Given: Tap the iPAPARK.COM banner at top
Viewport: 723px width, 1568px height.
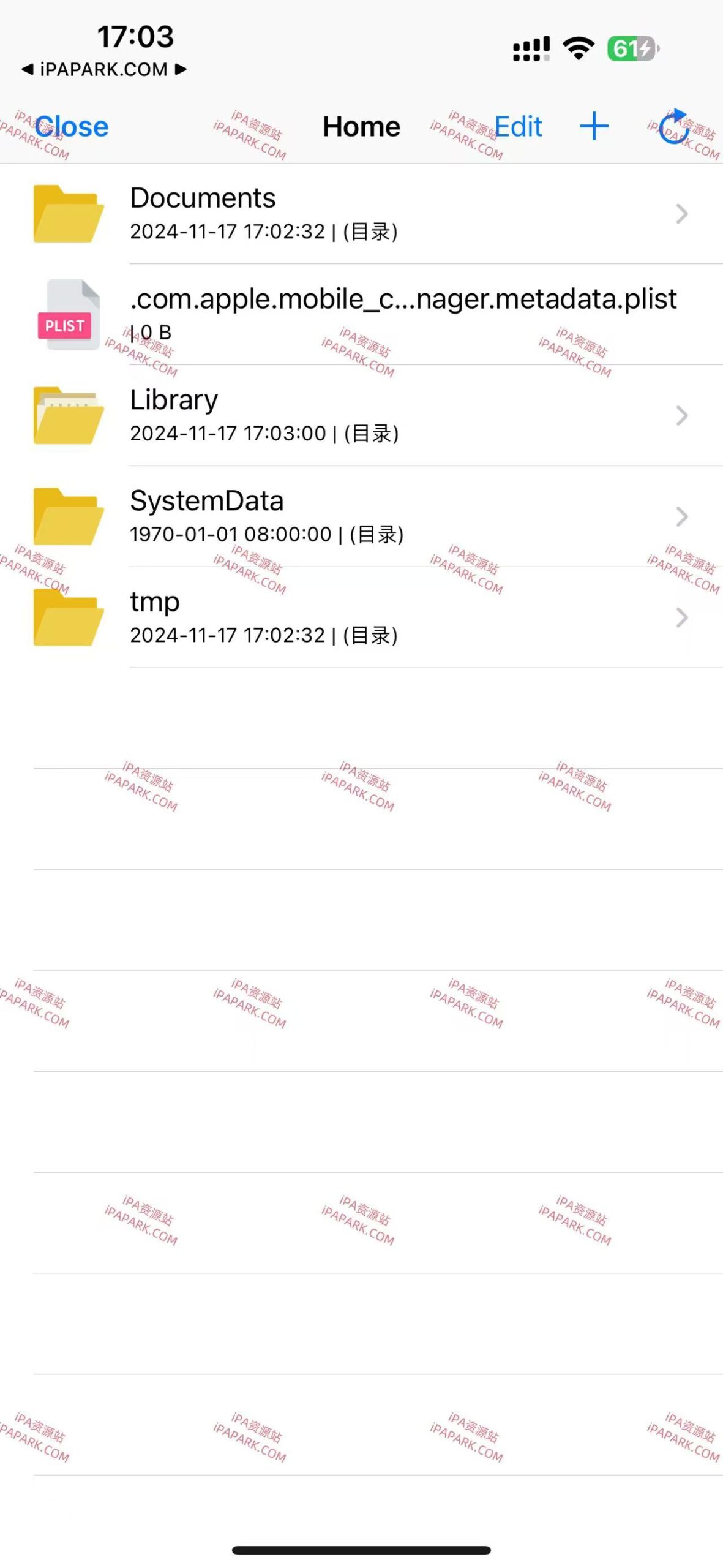Looking at the screenshot, I should [x=102, y=69].
